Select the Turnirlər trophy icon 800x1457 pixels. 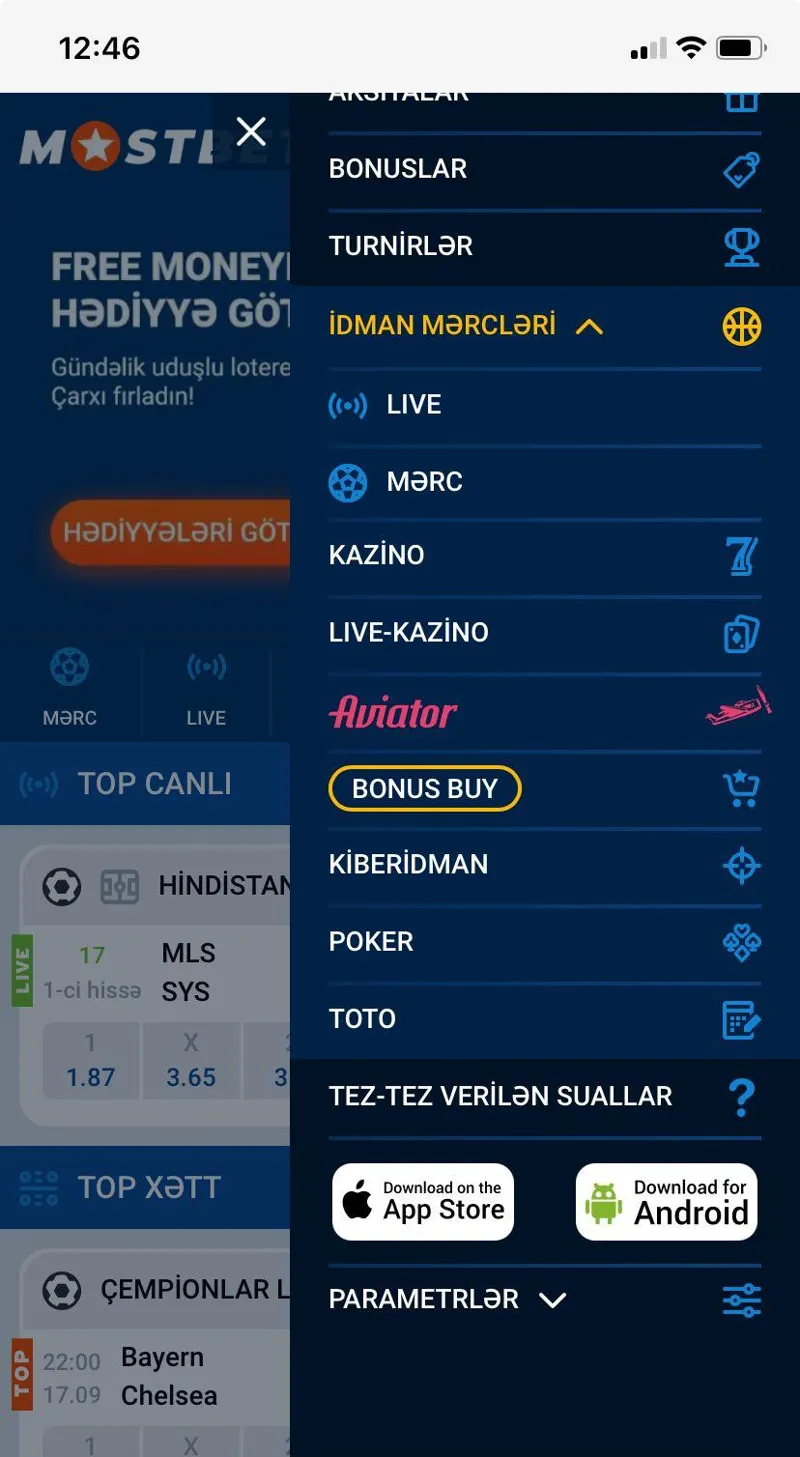(x=740, y=246)
